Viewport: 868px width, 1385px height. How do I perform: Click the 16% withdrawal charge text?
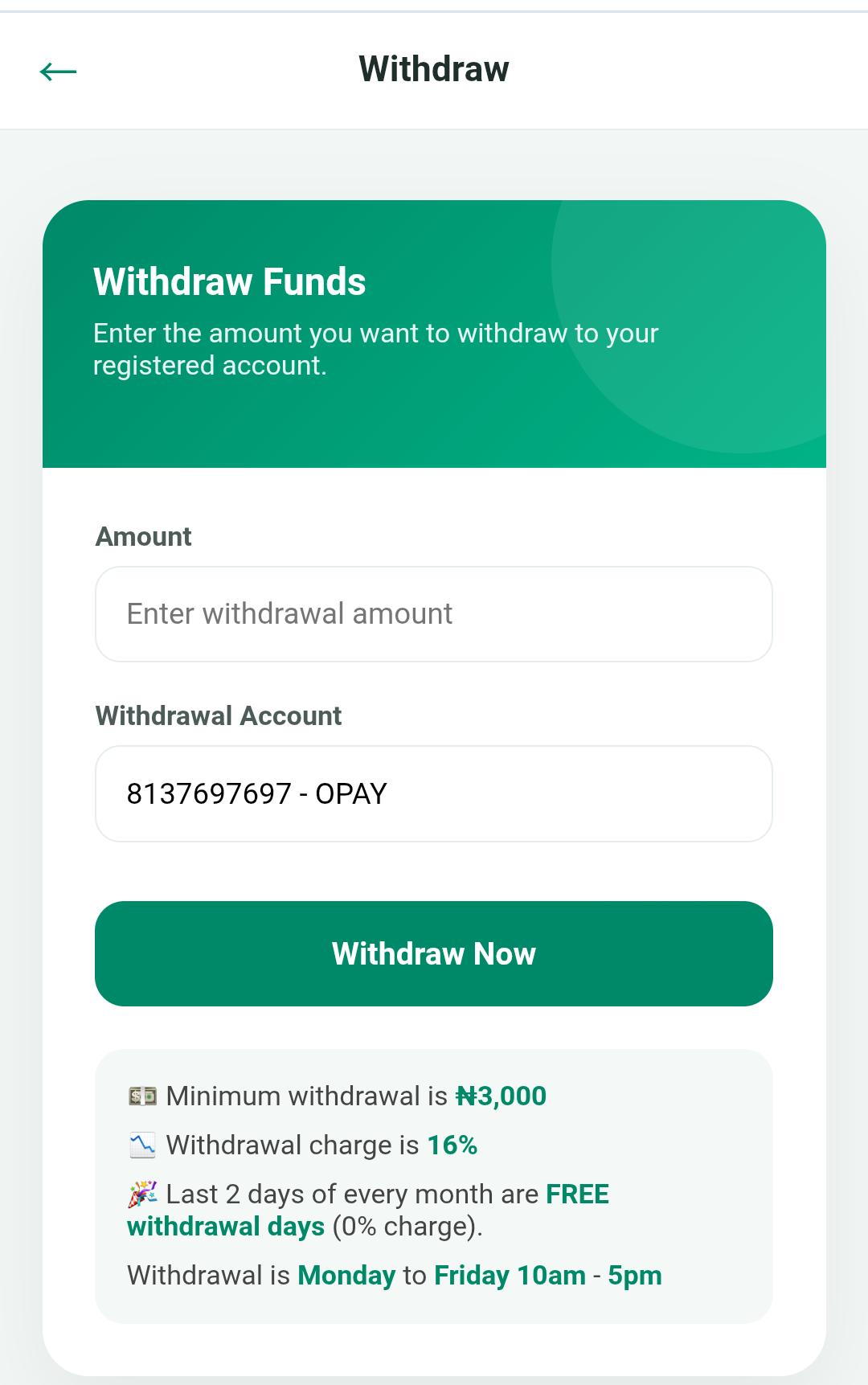point(452,1145)
